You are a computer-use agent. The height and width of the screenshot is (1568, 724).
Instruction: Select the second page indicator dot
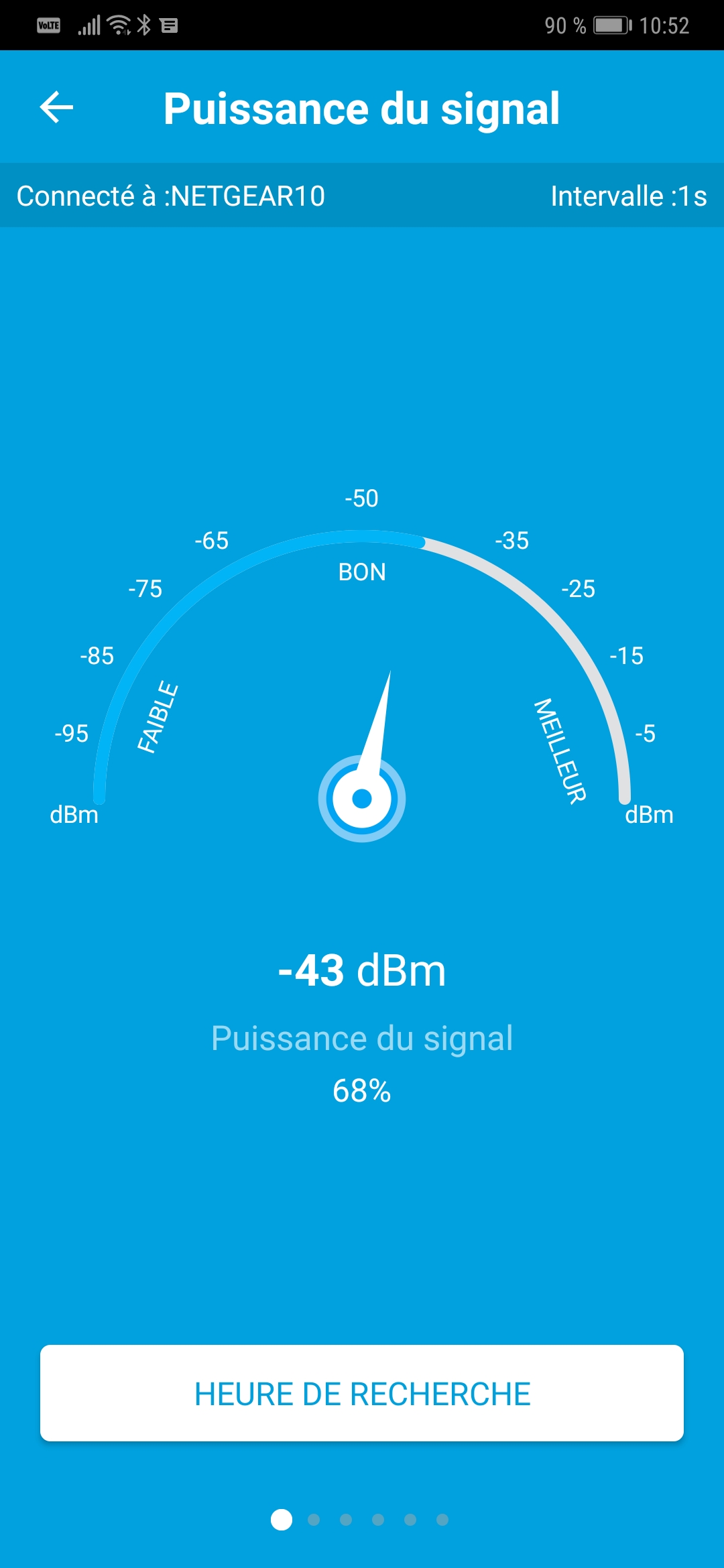point(314,1520)
